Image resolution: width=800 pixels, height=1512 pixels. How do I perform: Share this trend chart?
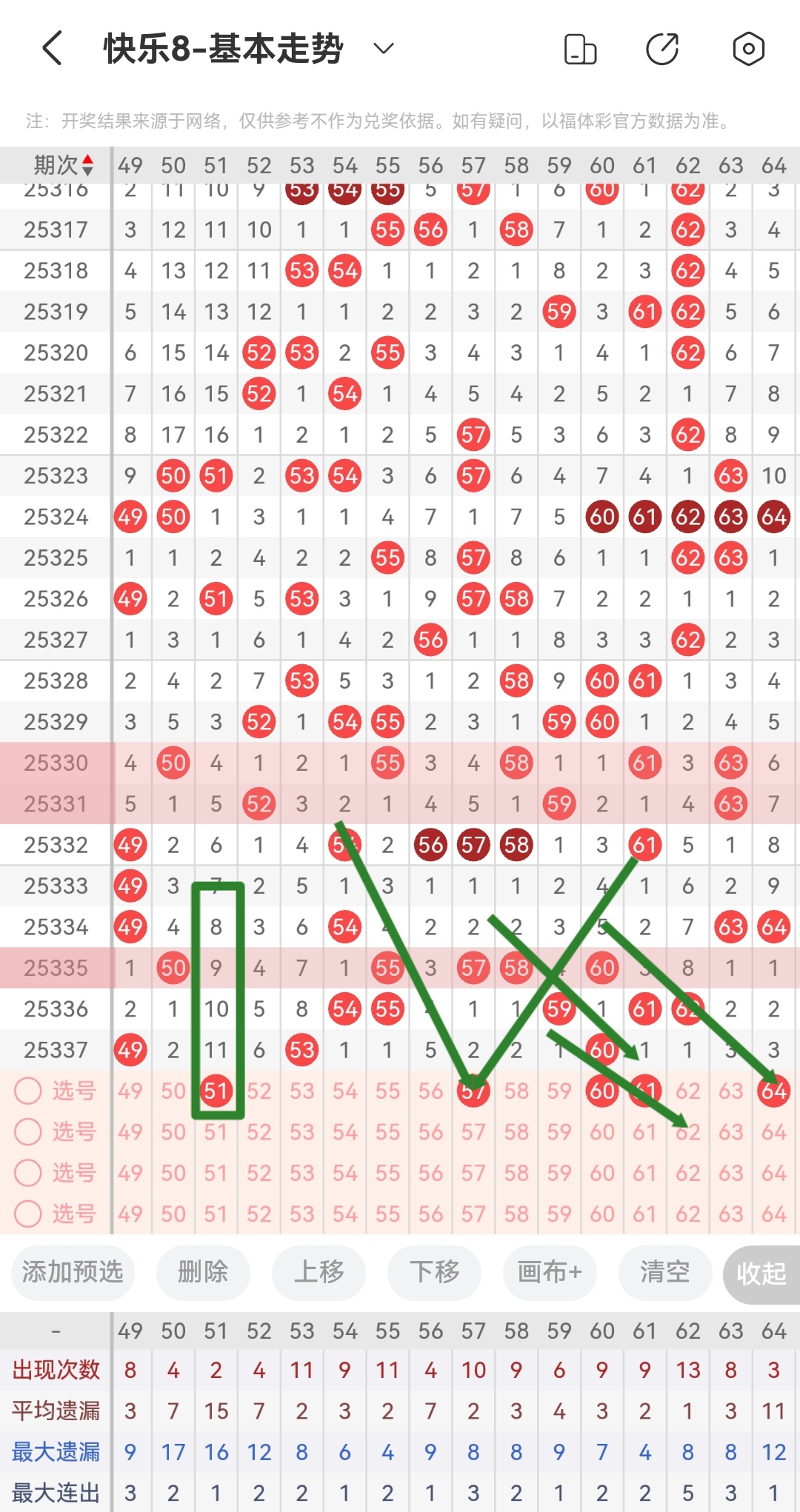662,50
